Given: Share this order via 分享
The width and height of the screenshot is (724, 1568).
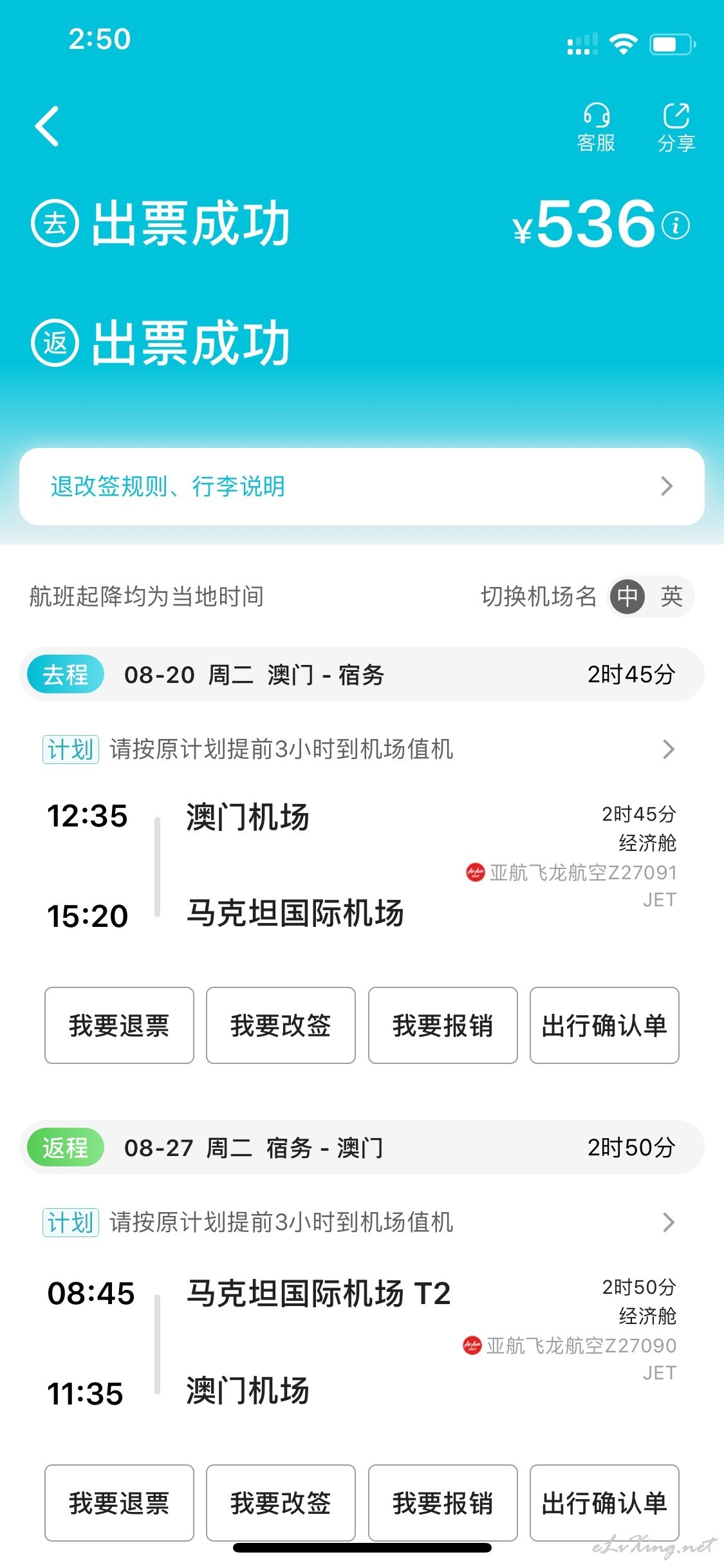Looking at the screenshot, I should coord(676,127).
